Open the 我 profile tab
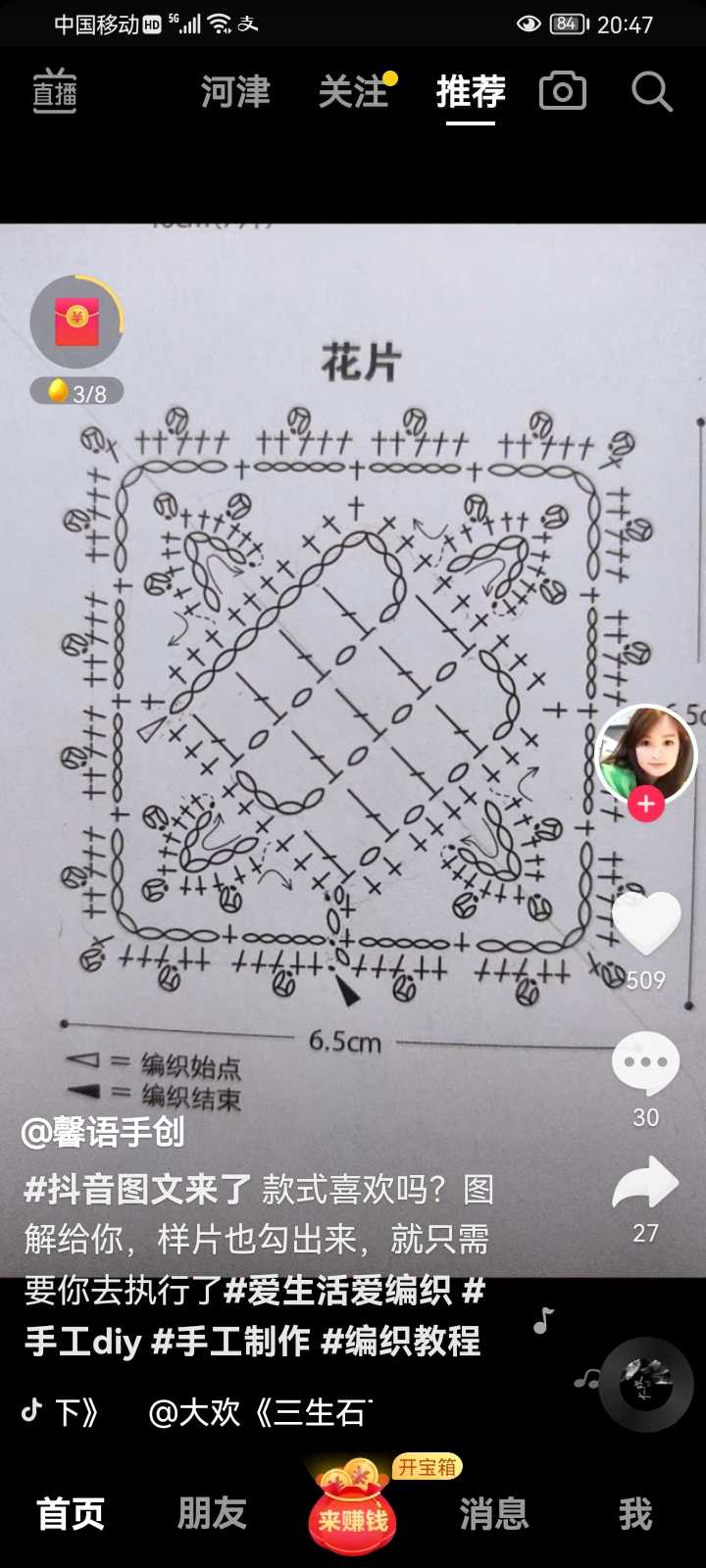706x1568 pixels. tap(635, 1513)
